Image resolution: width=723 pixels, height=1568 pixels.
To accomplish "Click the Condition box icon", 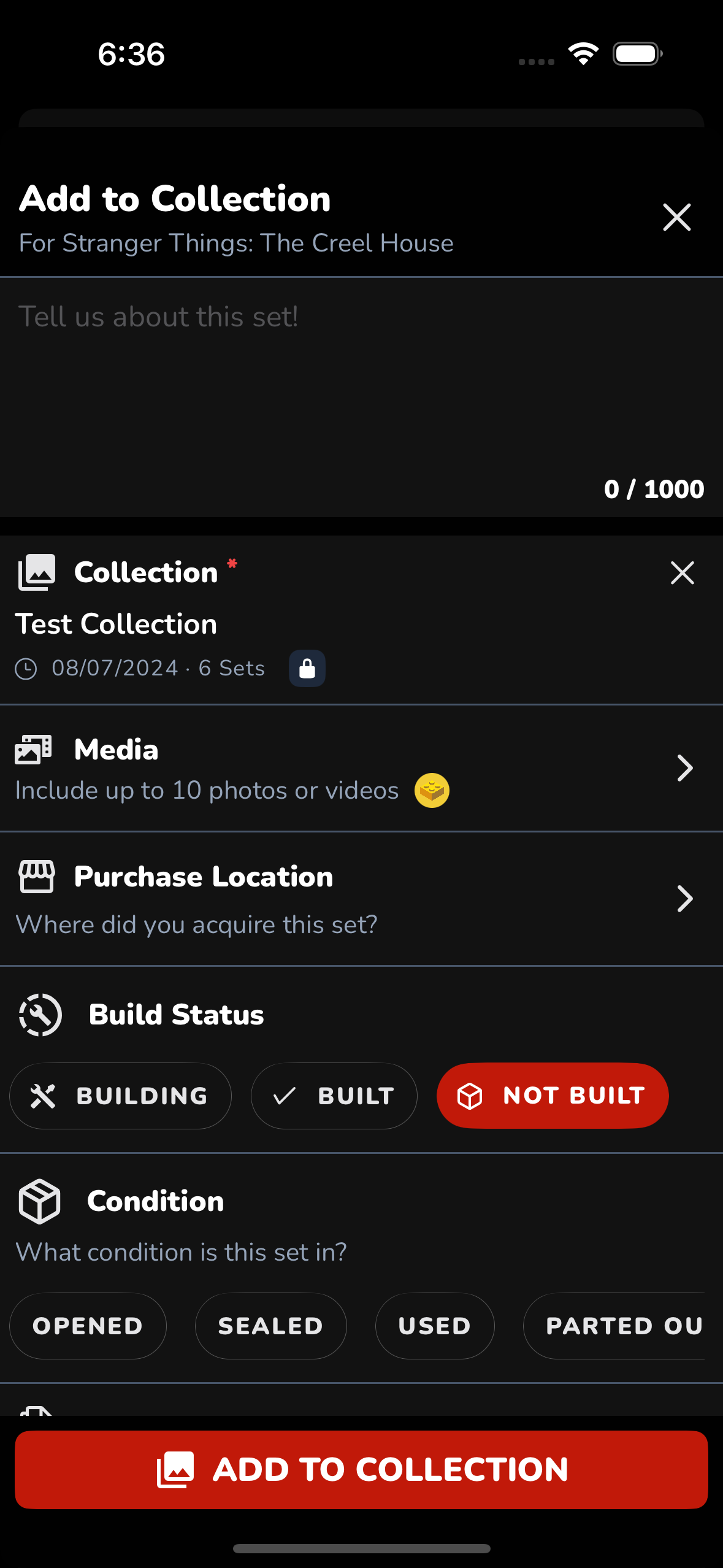I will [39, 1201].
